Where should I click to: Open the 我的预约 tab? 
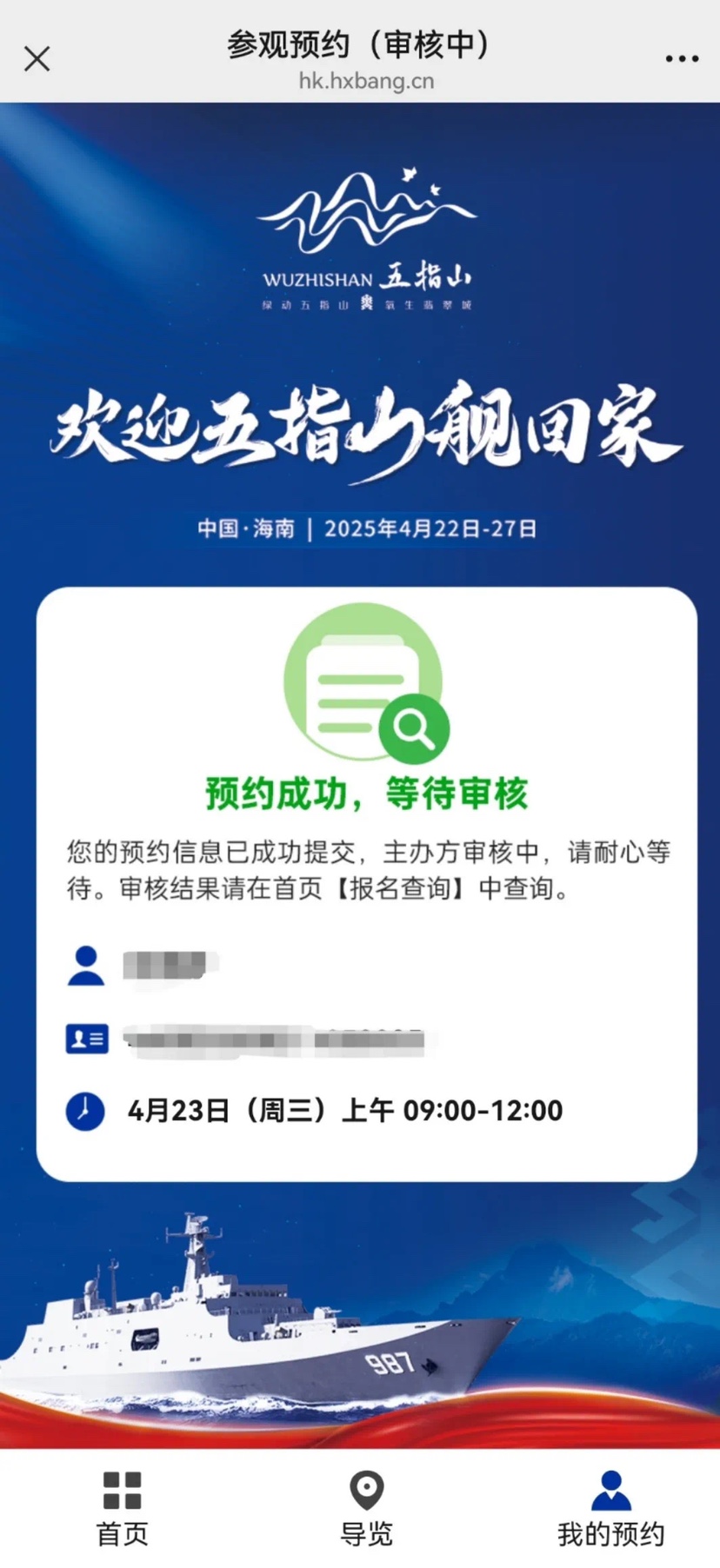pyautogui.click(x=610, y=1509)
